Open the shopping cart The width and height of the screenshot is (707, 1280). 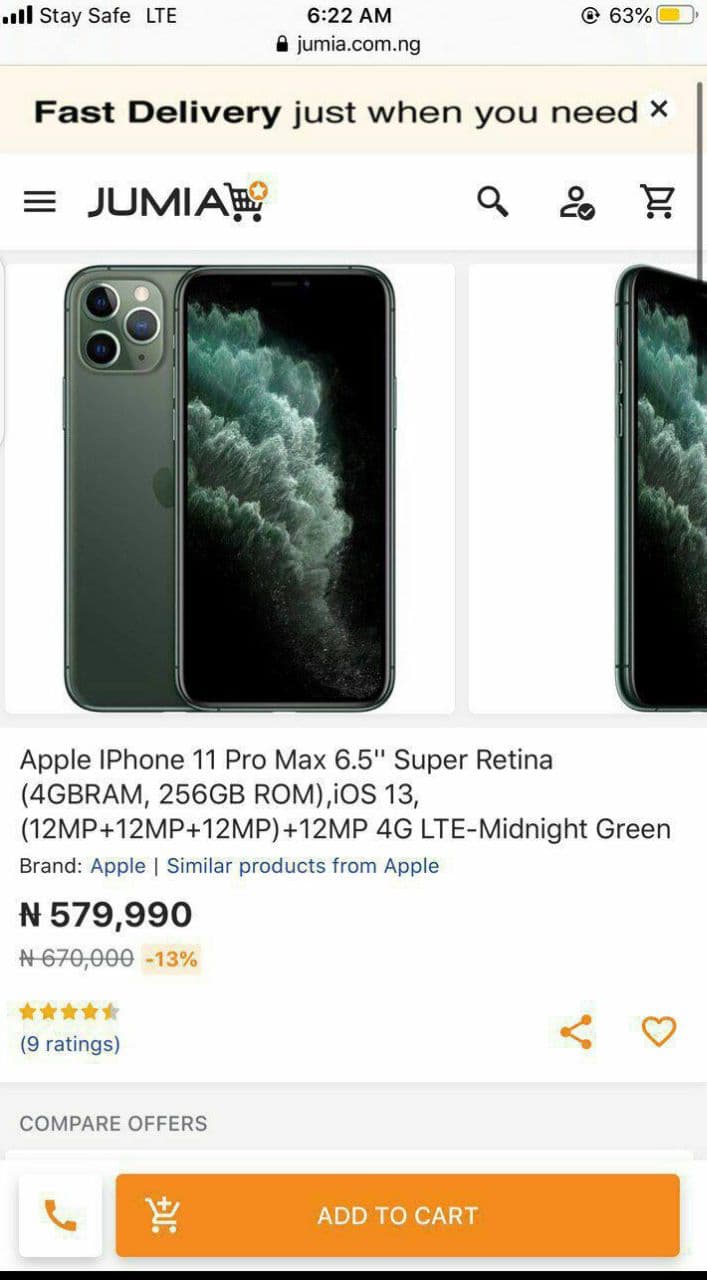tap(658, 202)
